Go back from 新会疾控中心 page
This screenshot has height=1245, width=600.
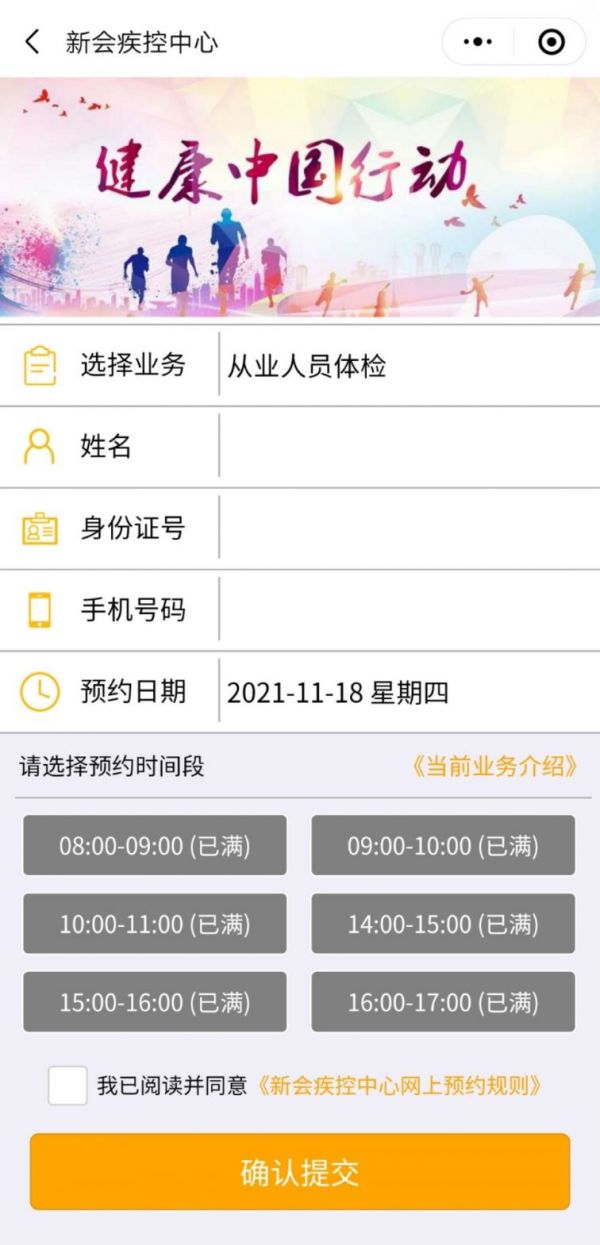pyautogui.click(x=32, y=42)
